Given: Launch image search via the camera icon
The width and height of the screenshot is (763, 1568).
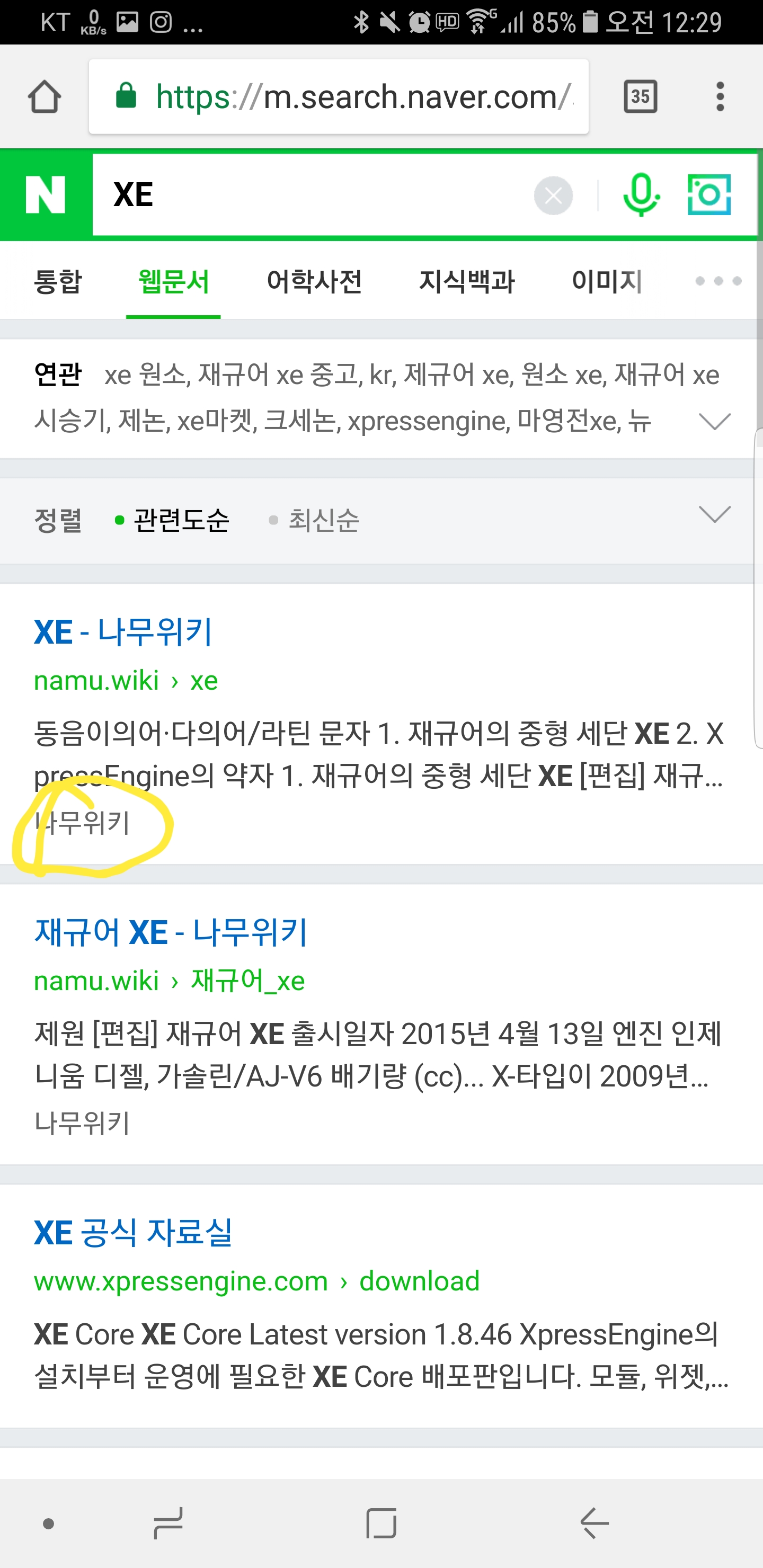Looking at the screenshot, I should [709, 195].
